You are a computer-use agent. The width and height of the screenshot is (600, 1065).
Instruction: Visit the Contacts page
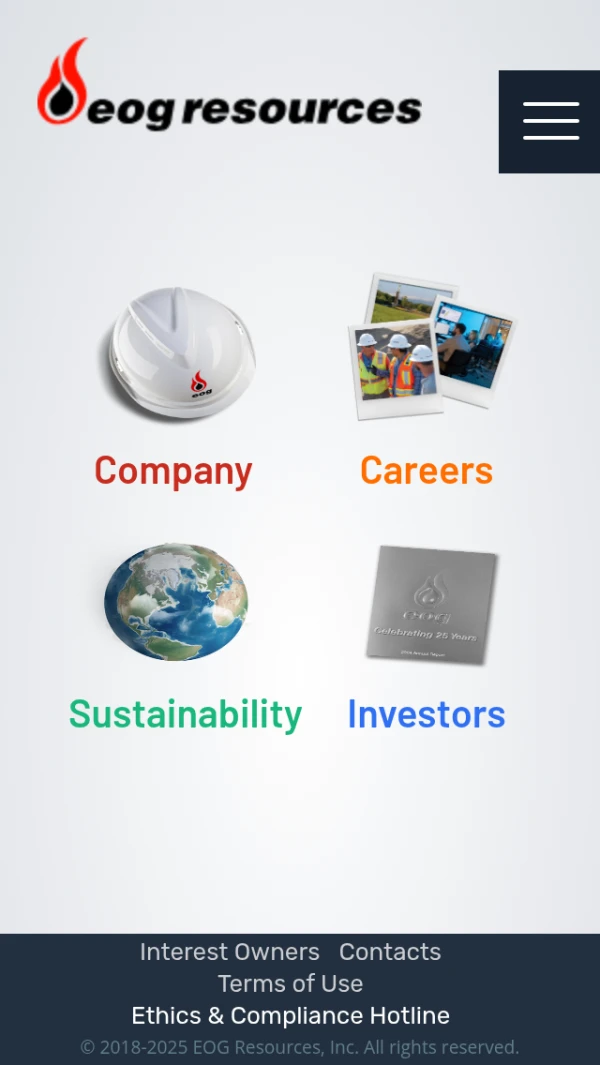pyautogui.click(x=390, y=951)
